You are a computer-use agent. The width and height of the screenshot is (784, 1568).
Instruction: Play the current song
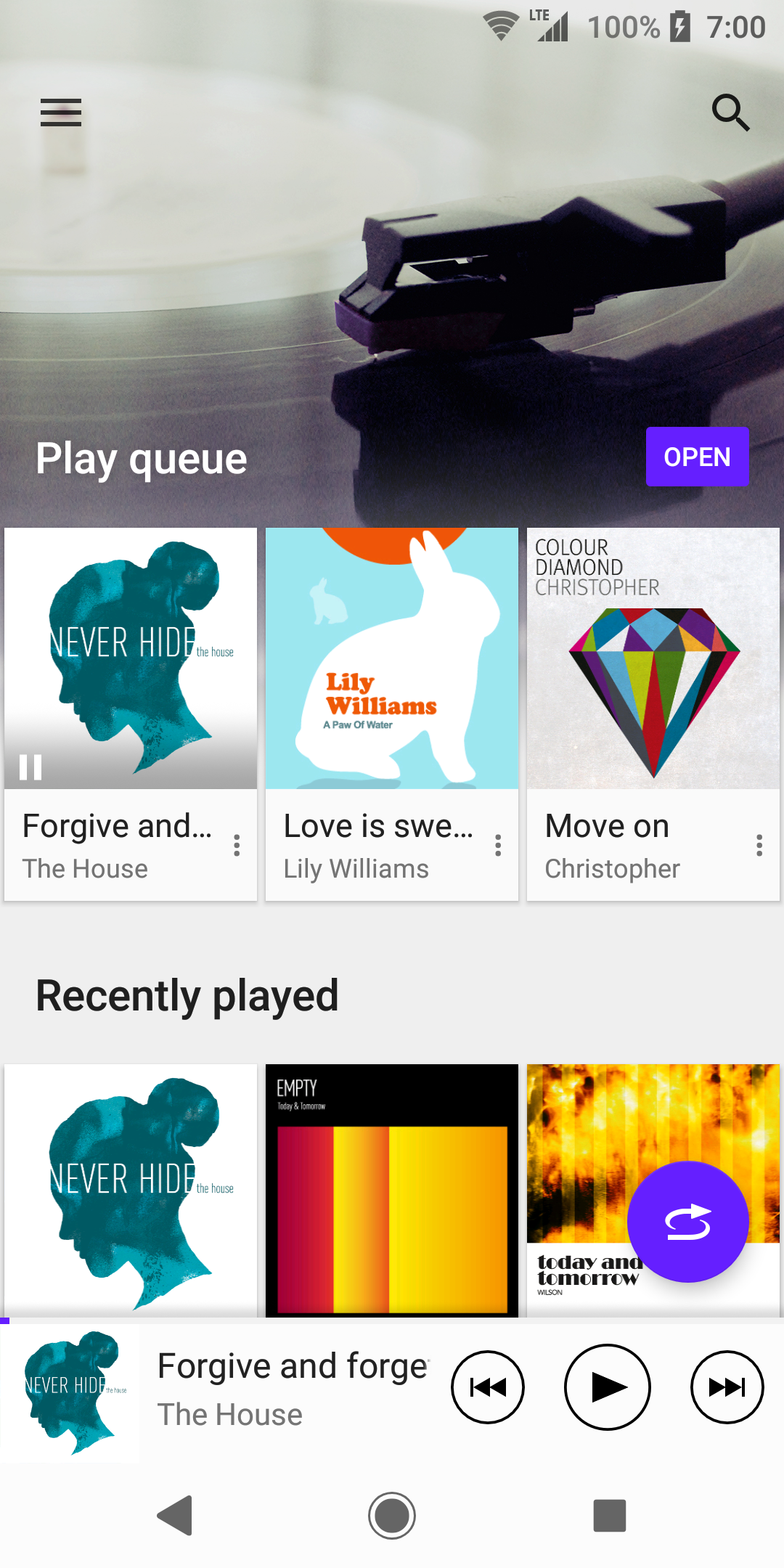pos(608,1387)
